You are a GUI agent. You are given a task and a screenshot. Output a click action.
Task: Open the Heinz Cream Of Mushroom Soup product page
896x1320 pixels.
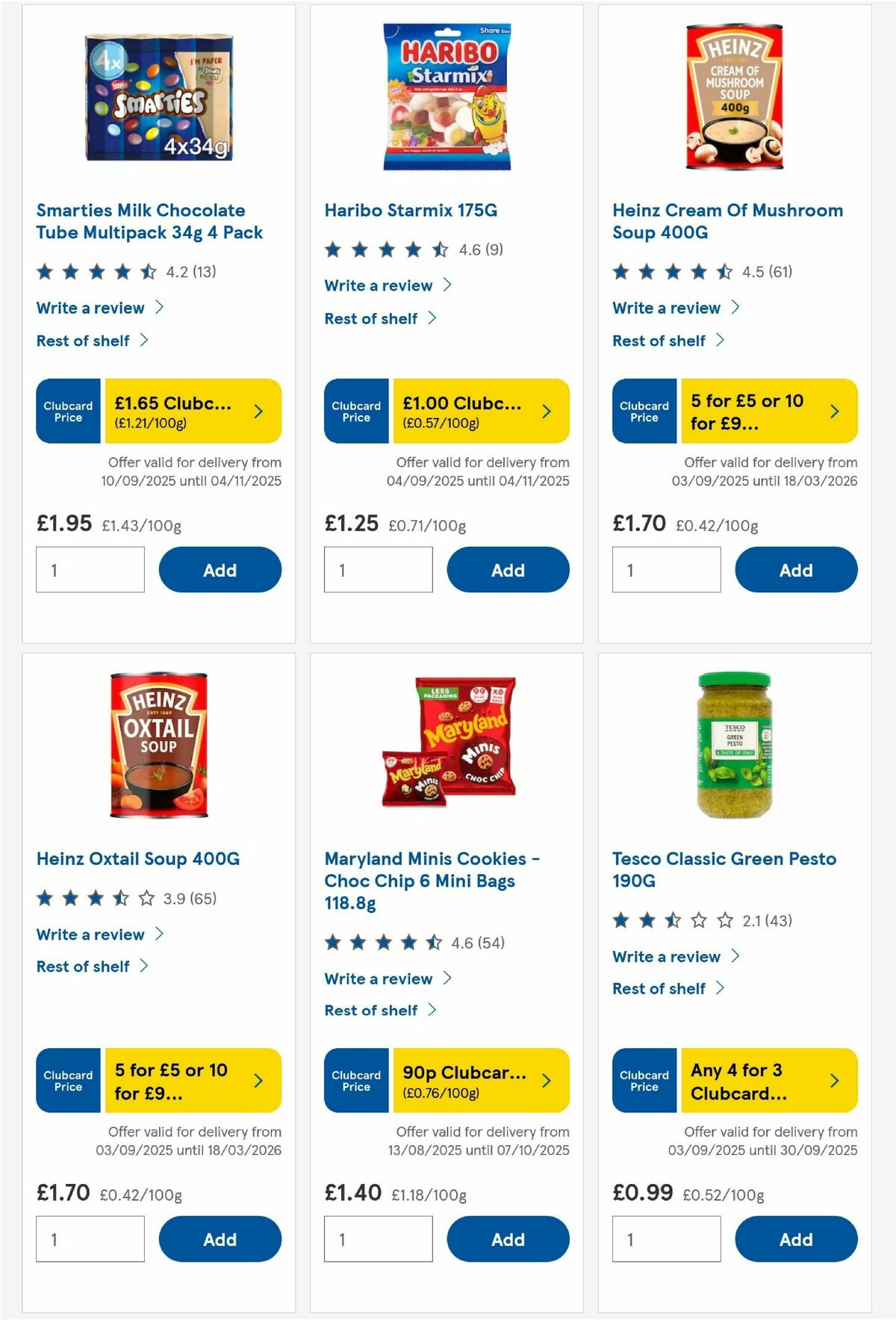coord(727,220)
